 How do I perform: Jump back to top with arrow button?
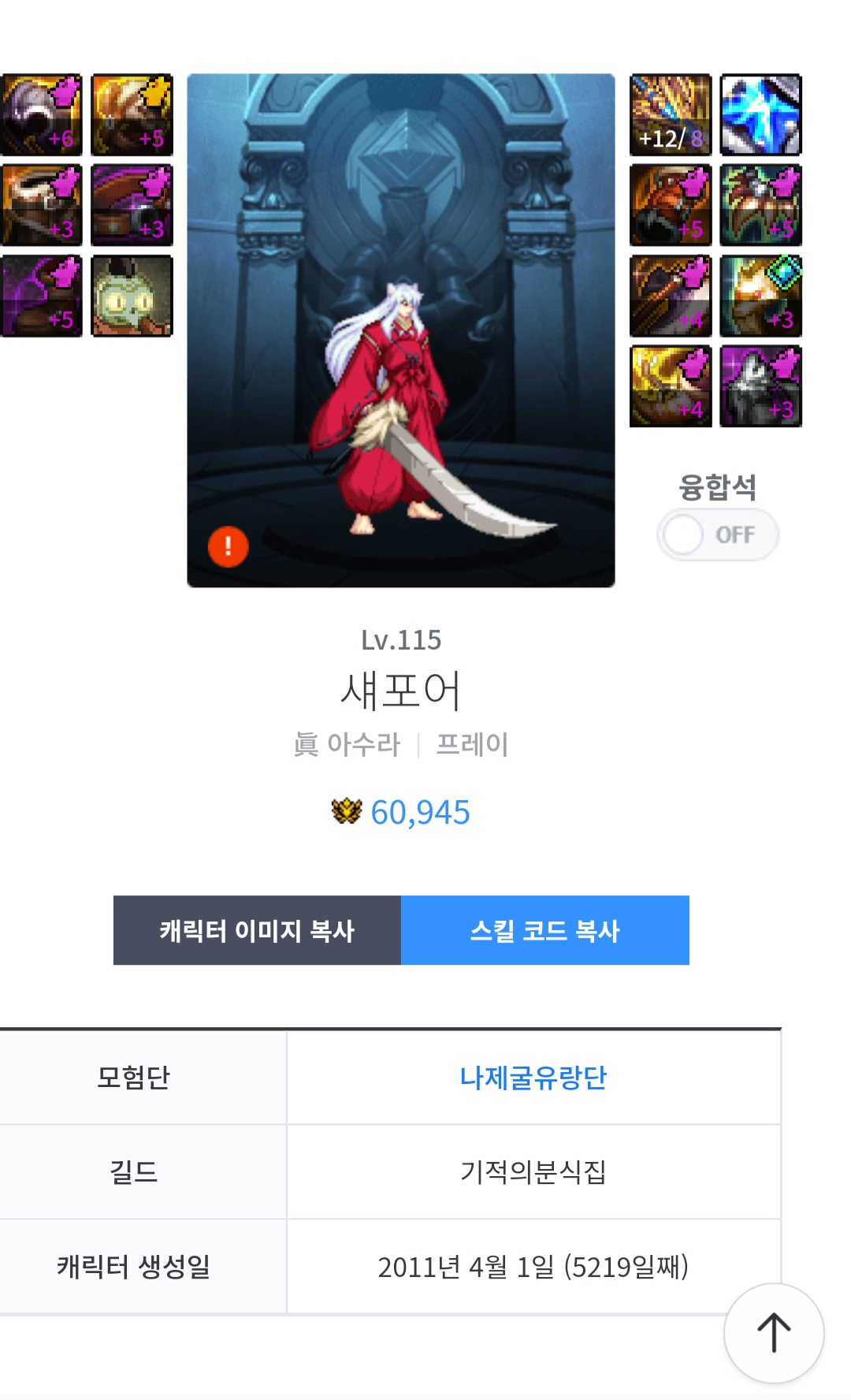tap(774, 1333)
